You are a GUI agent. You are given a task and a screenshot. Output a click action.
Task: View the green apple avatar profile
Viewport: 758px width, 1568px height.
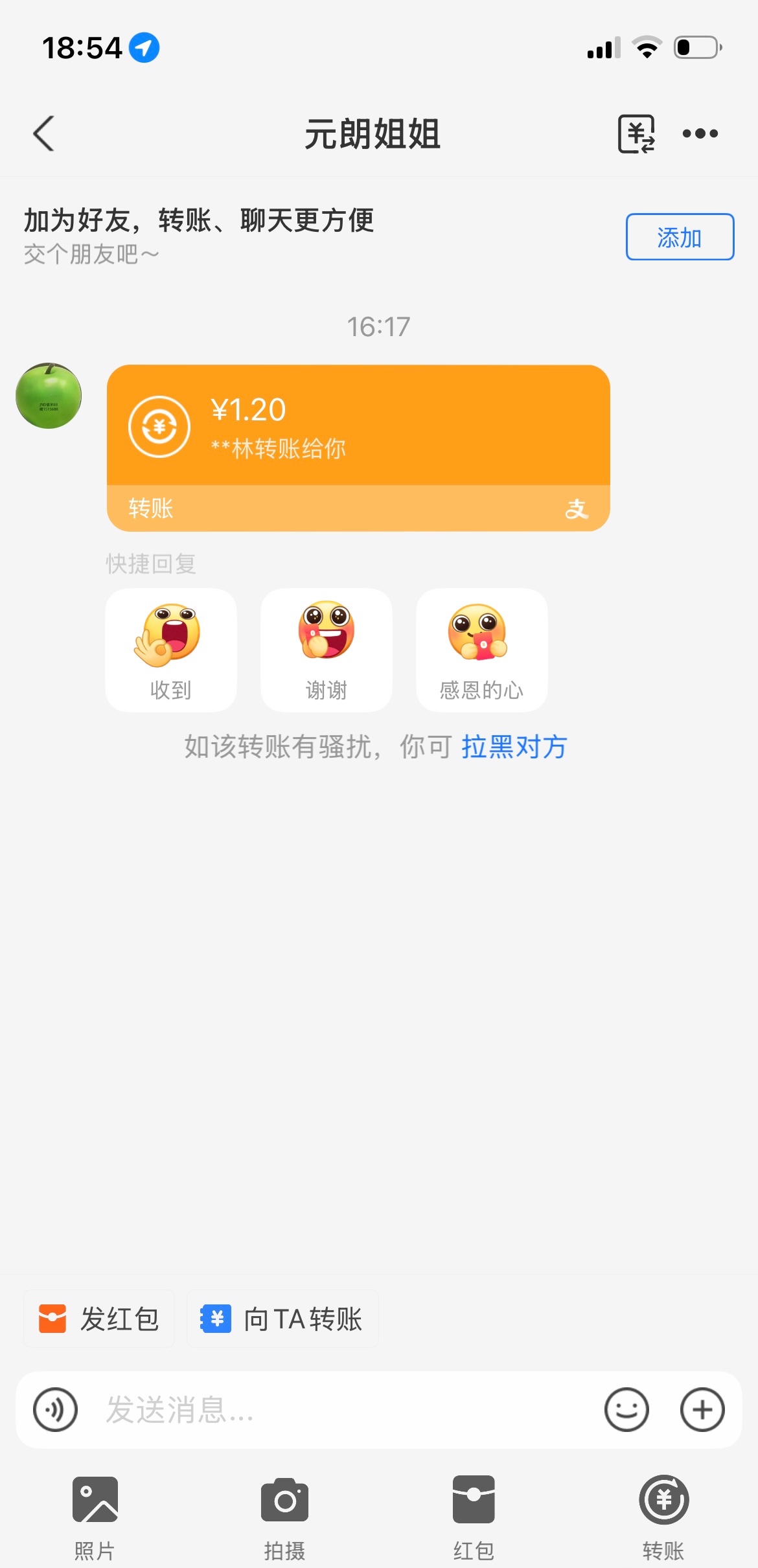(x=49, y=396)
